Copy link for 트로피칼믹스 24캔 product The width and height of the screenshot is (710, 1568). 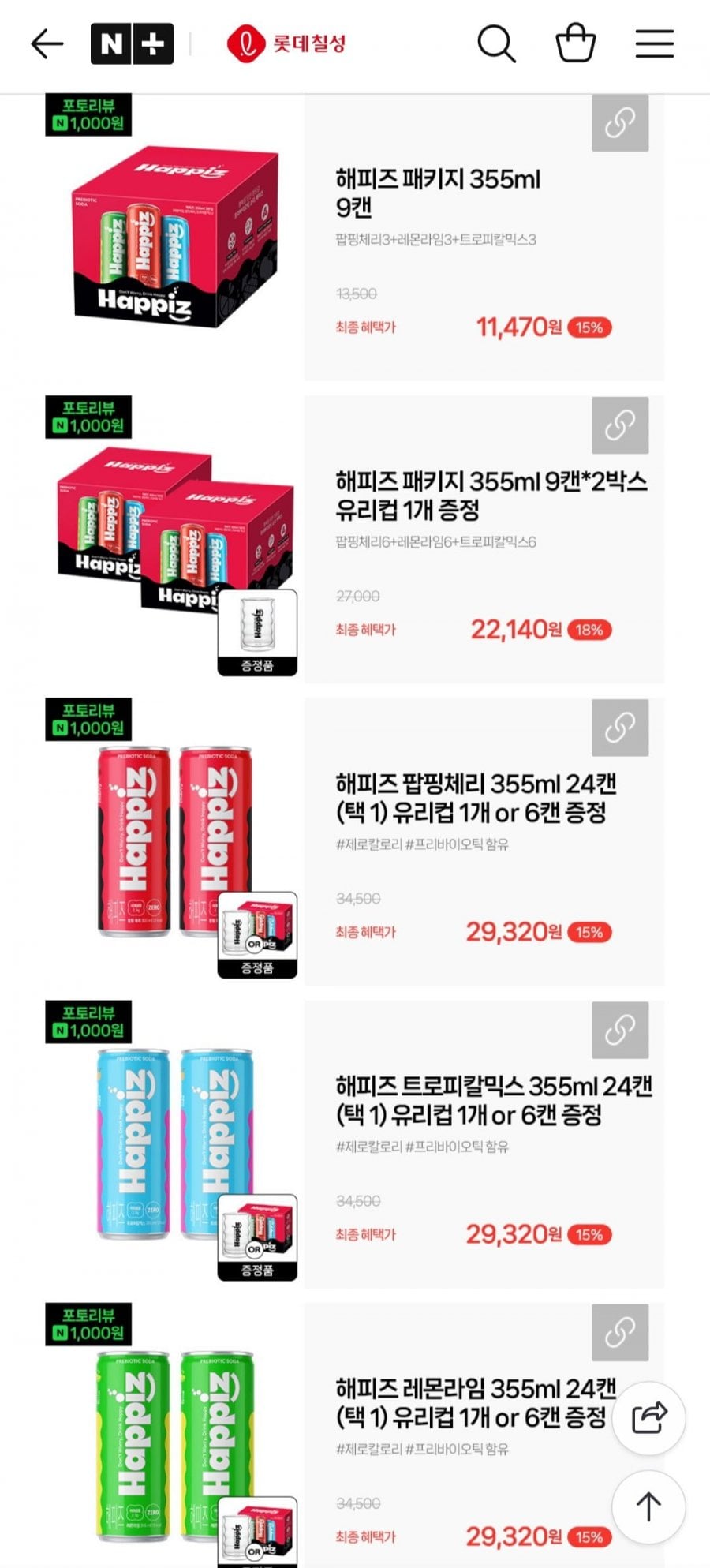point(620,1030)
